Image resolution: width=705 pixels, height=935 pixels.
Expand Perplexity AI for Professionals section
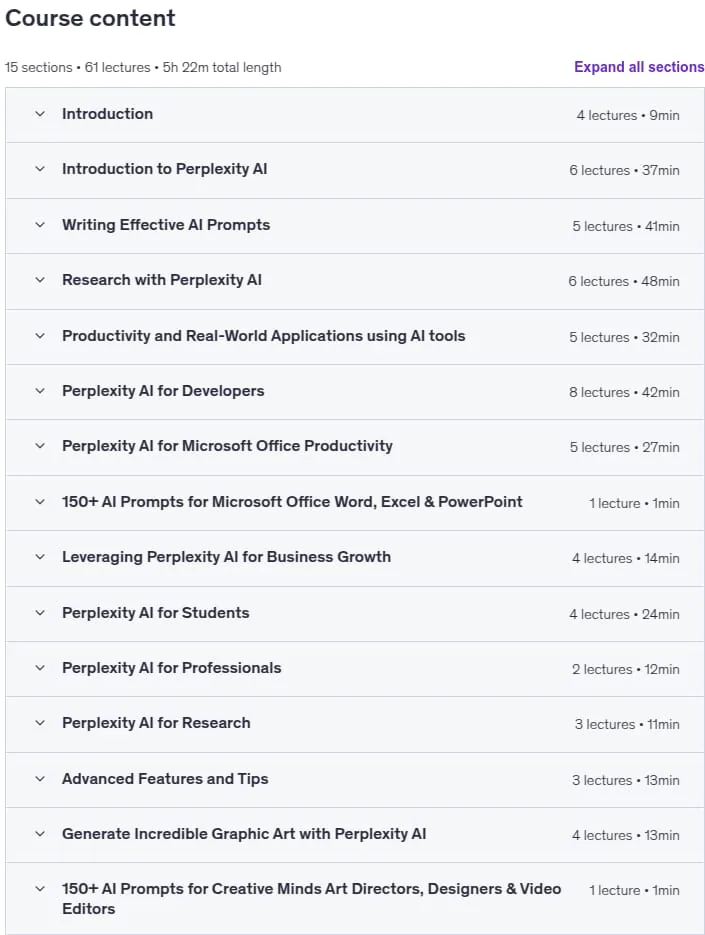click(355, 669)
